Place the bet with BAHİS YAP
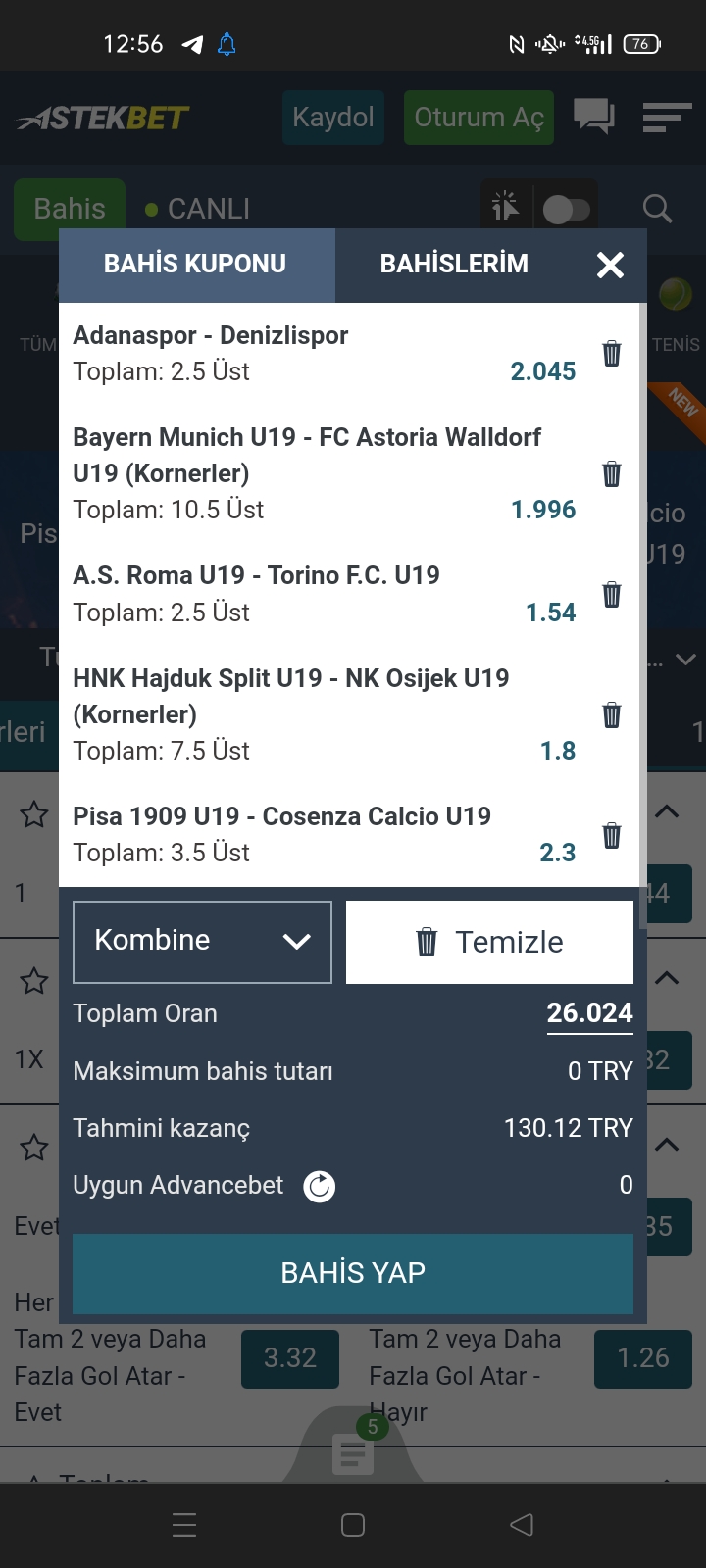Viewport: 706px width, 1568px height. click(353, 1273)
